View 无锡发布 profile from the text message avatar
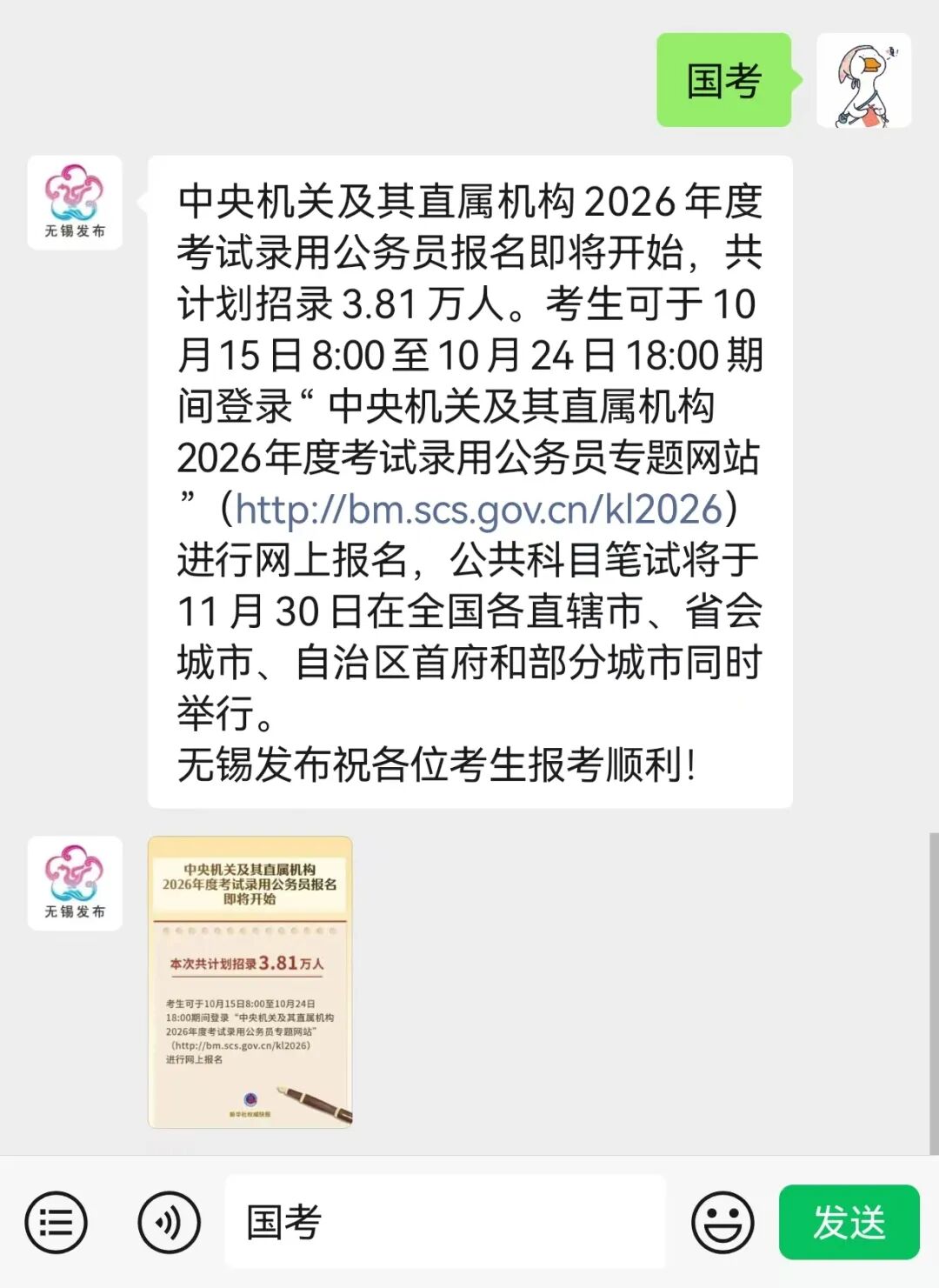This screenshot has height=1288, width=939. click(75, 203)
